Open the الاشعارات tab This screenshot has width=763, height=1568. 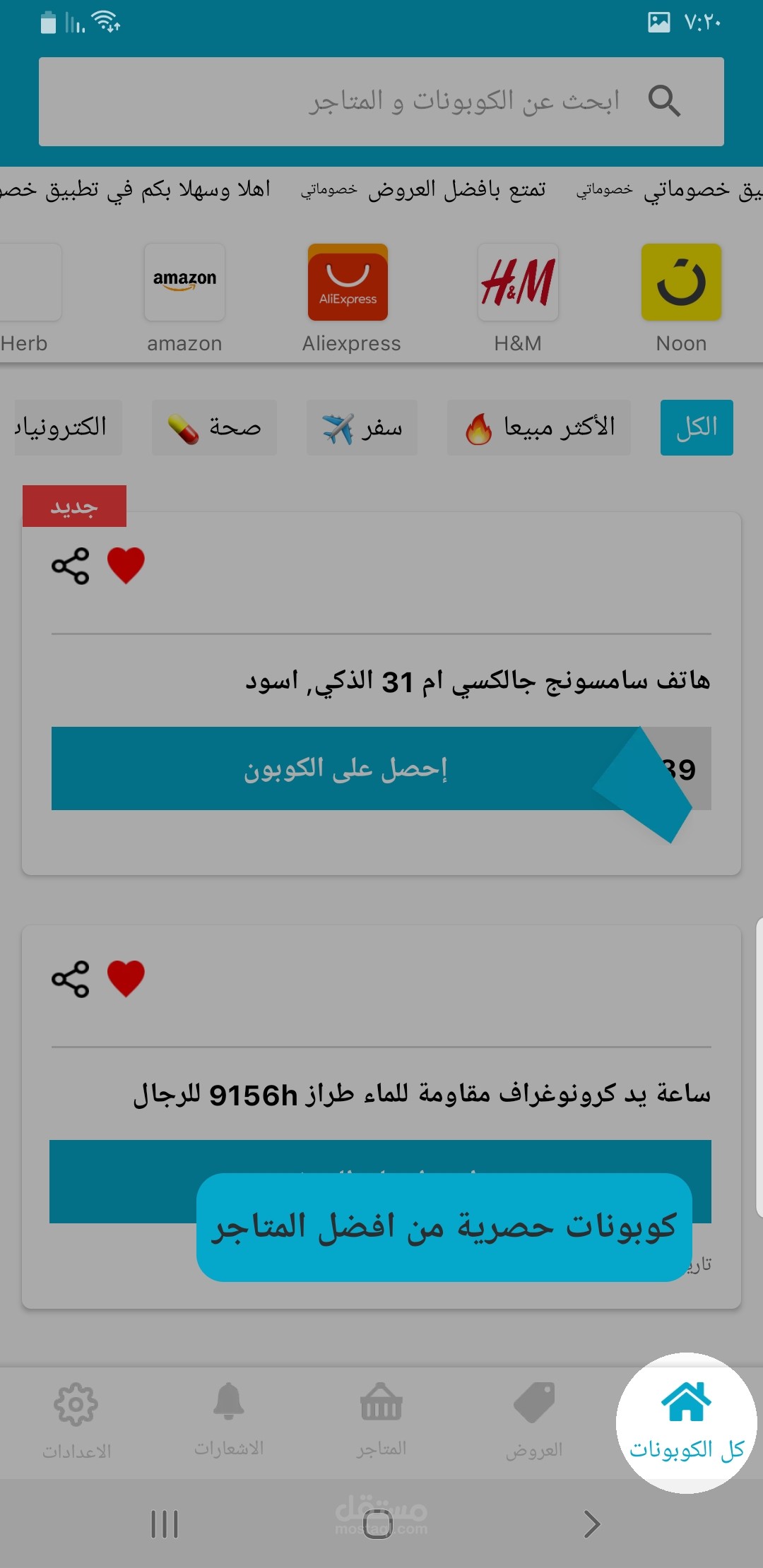(229, 1421)
